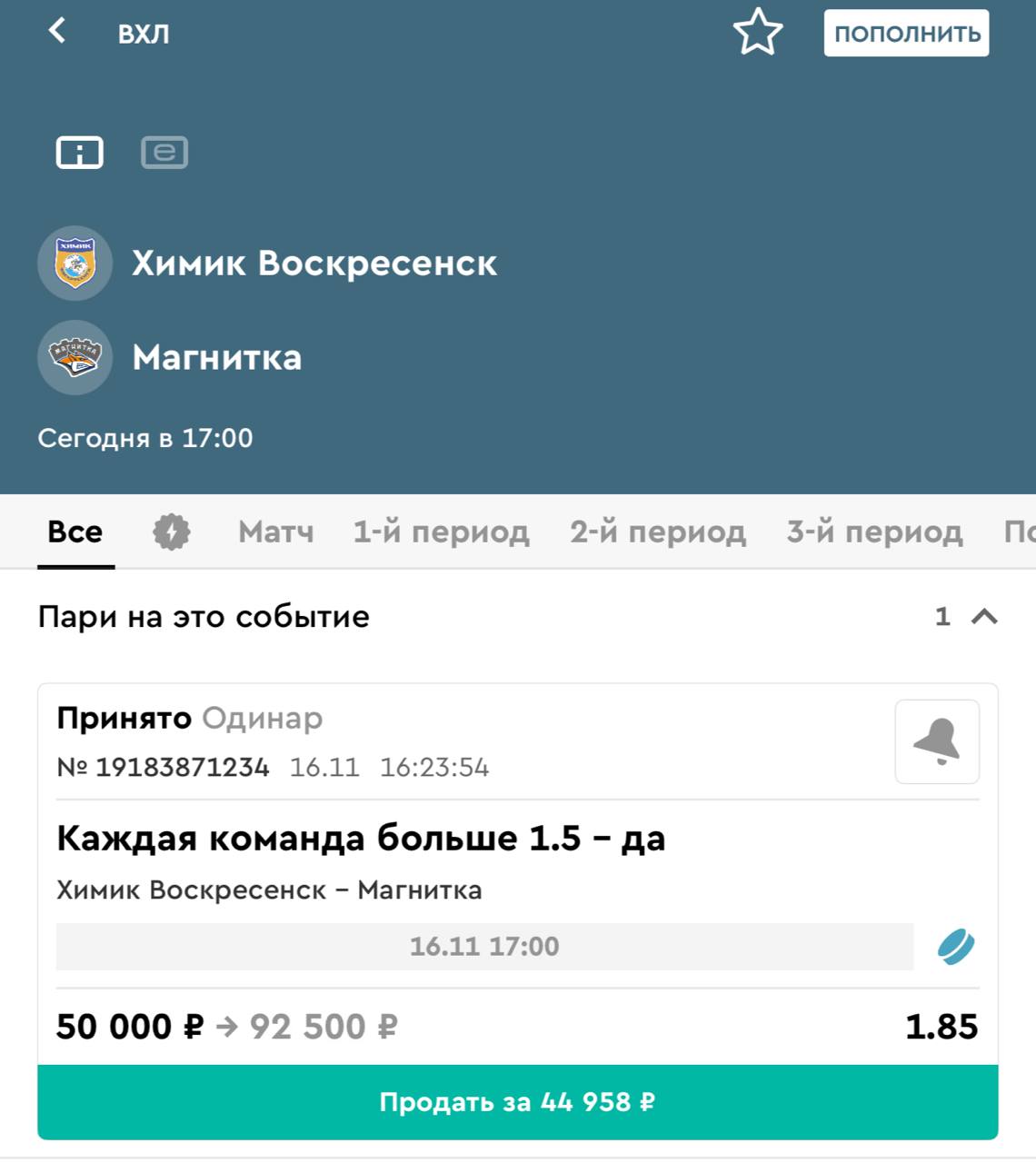Go back using the top-left arrow
The width and height of the screenshot is (1036, 1163).
click(56, 32)
